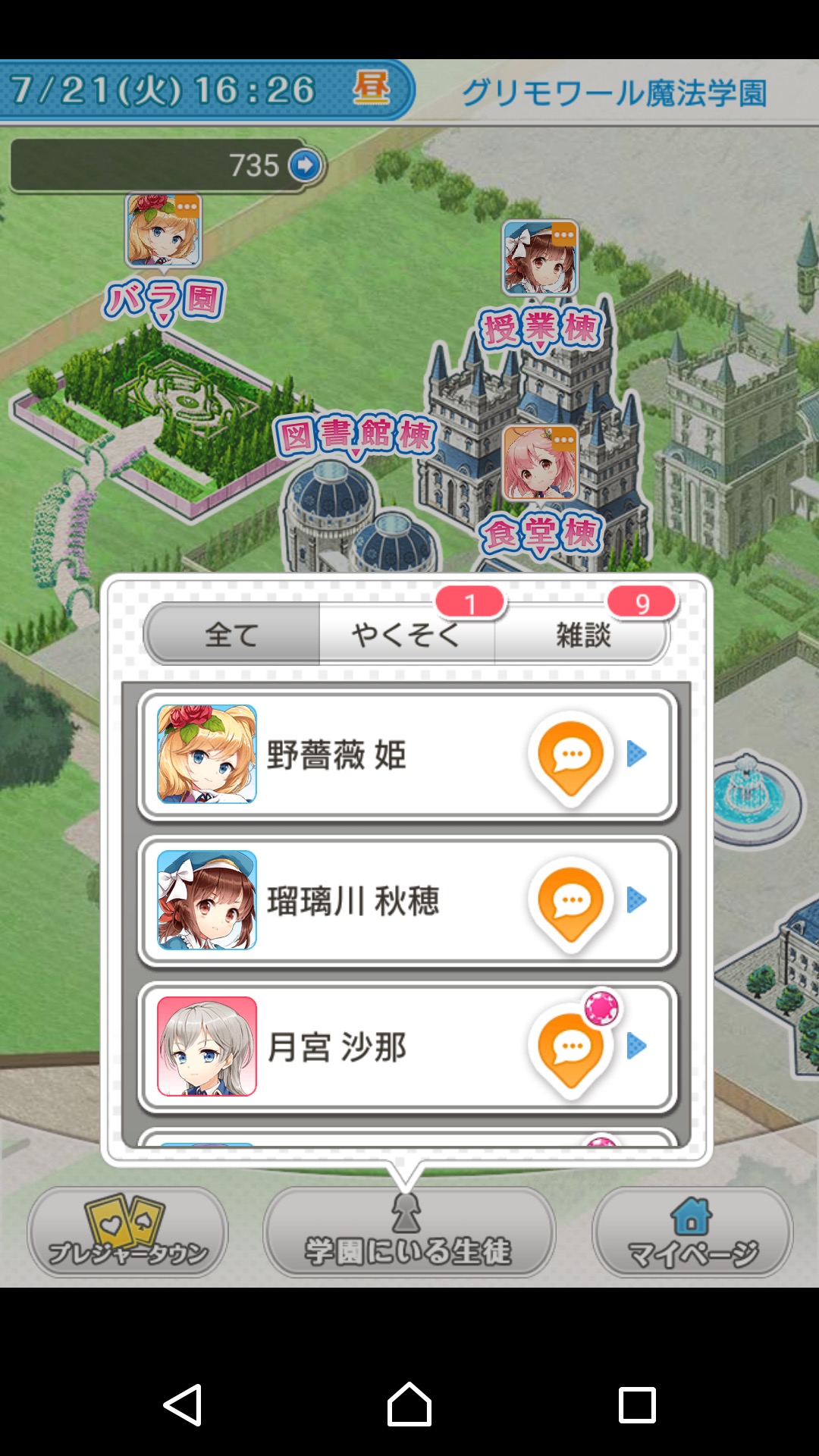Viewport: 819px width, 1456px height.
Task: Select the バラ園 location on the map
Action: point(164,299)
